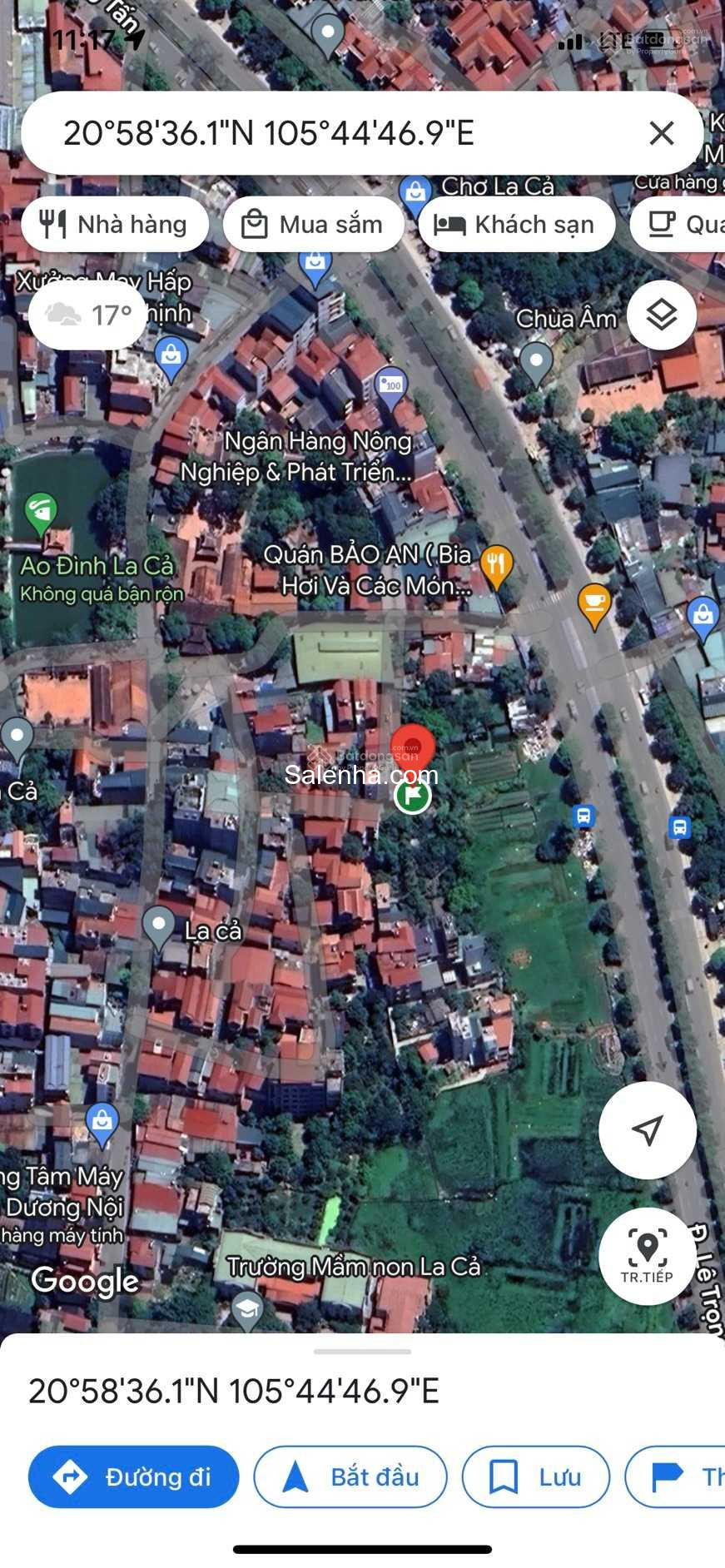
Task: Tap the coordinates search field
Action: point(333,133)
